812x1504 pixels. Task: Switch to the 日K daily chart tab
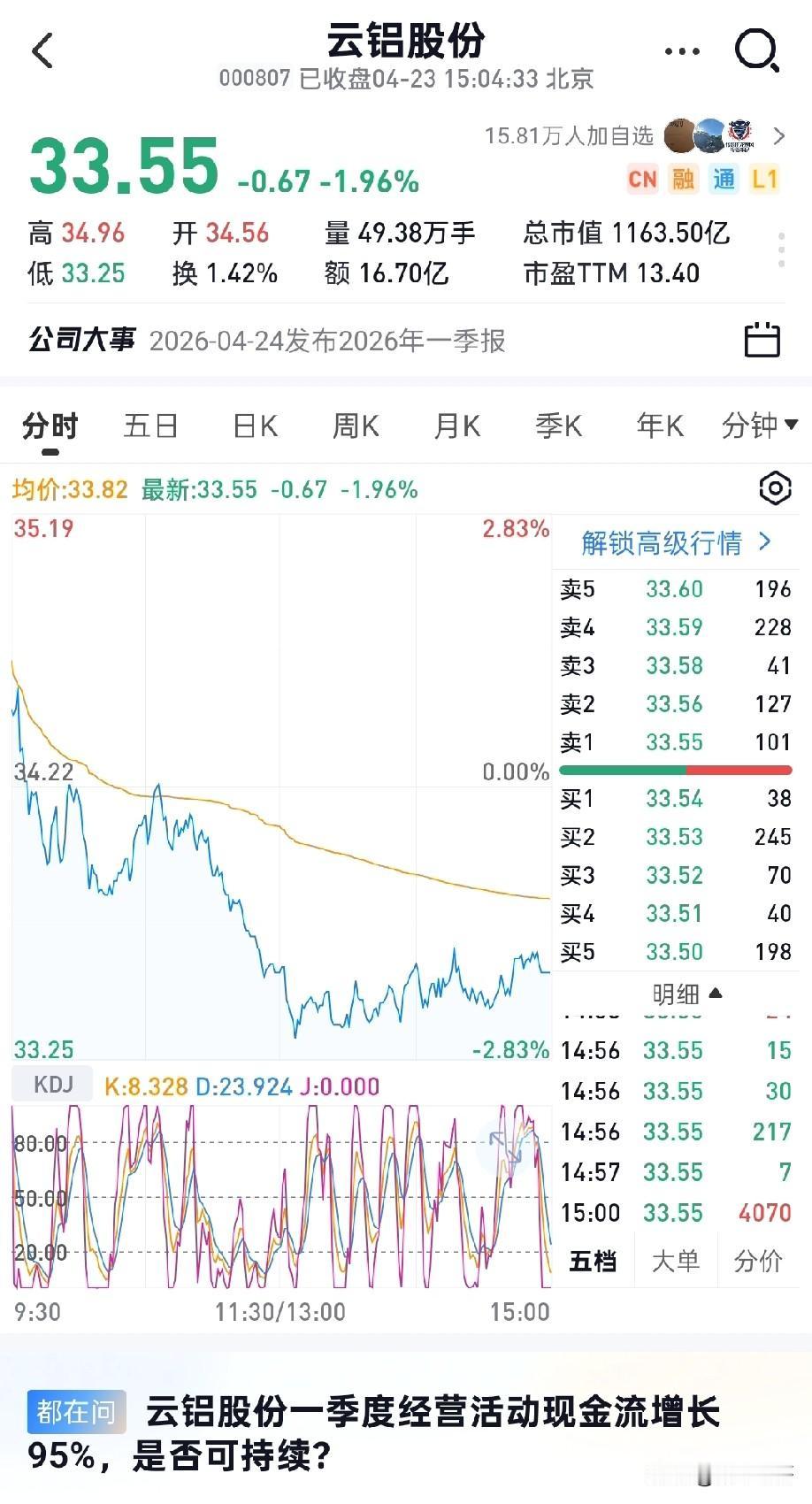(254, 426)
